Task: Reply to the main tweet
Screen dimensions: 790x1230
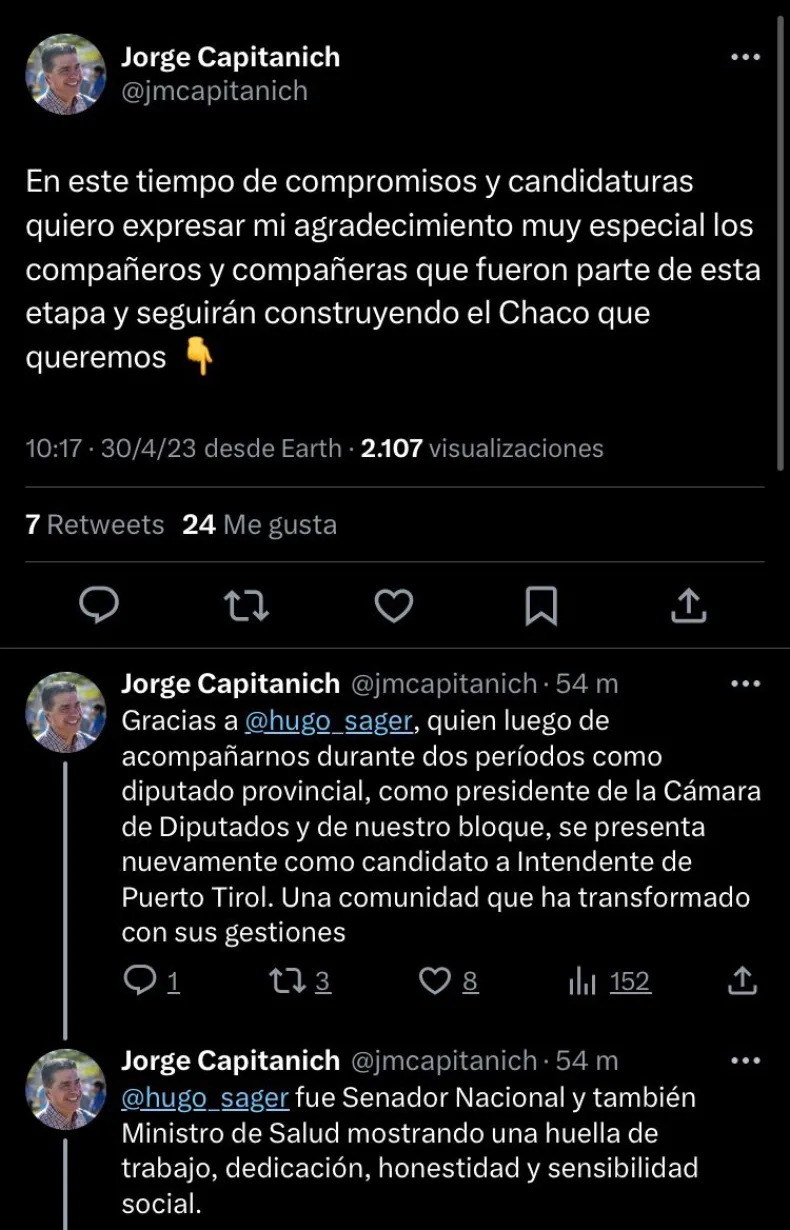Action: (99, 604)
